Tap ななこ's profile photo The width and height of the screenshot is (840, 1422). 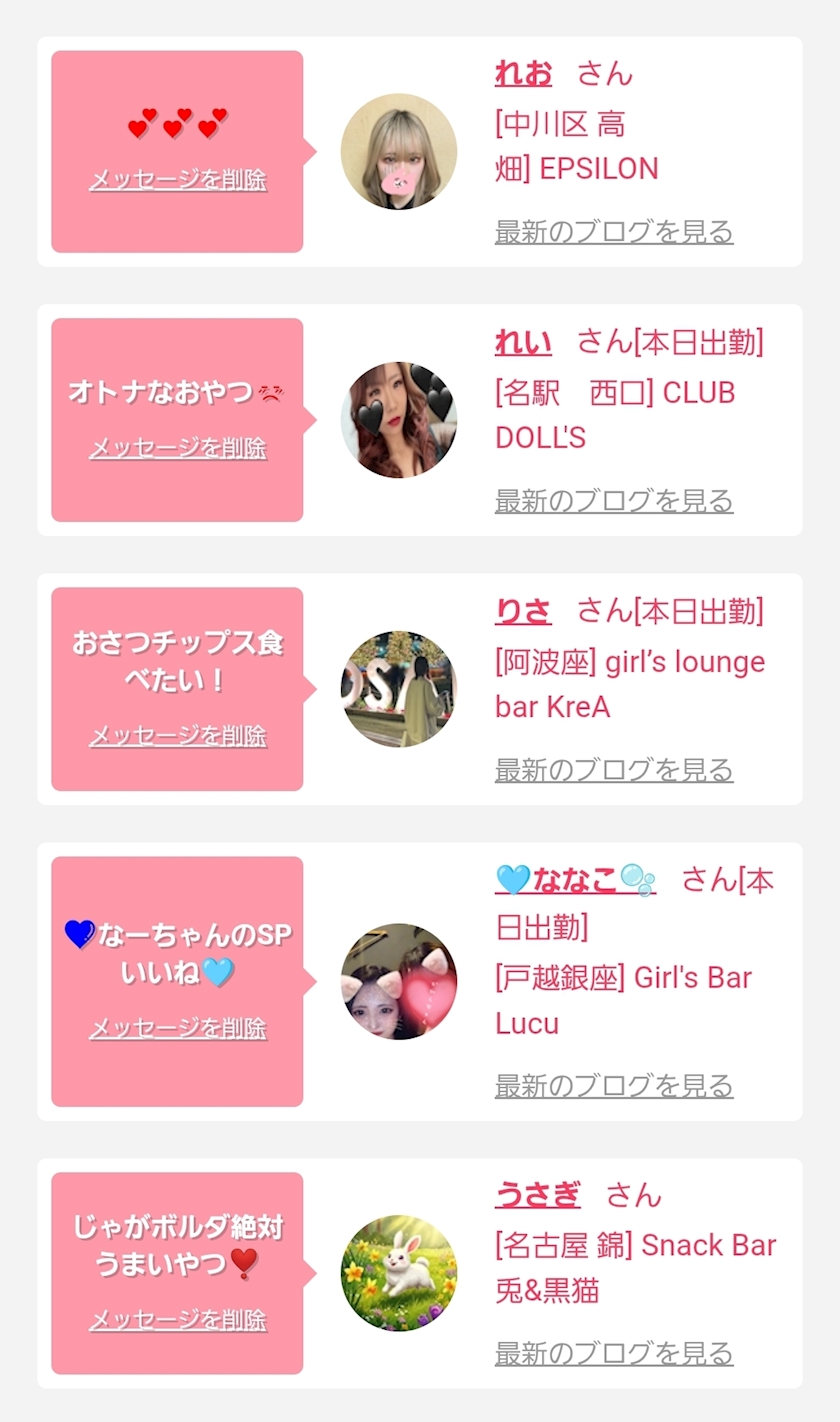point(399,982)
